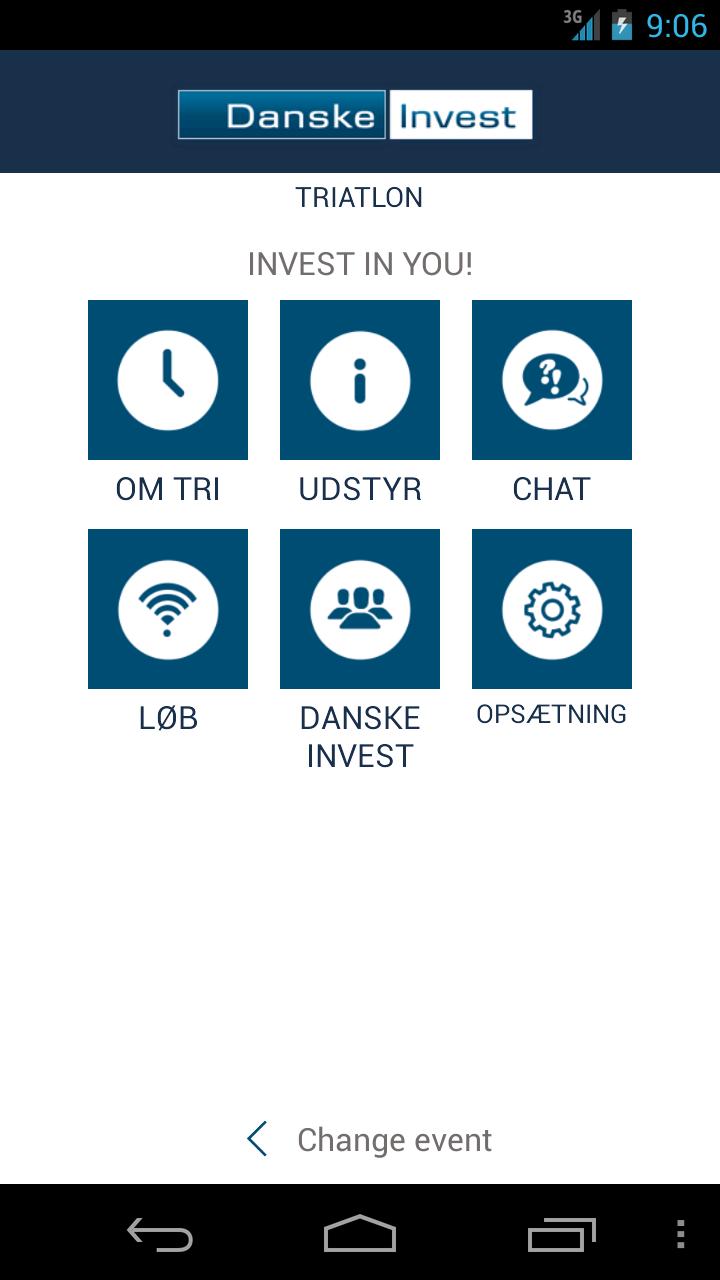Open OPSÆTNING using the gear icon
Screen dimensions: 720x1280
551,608
